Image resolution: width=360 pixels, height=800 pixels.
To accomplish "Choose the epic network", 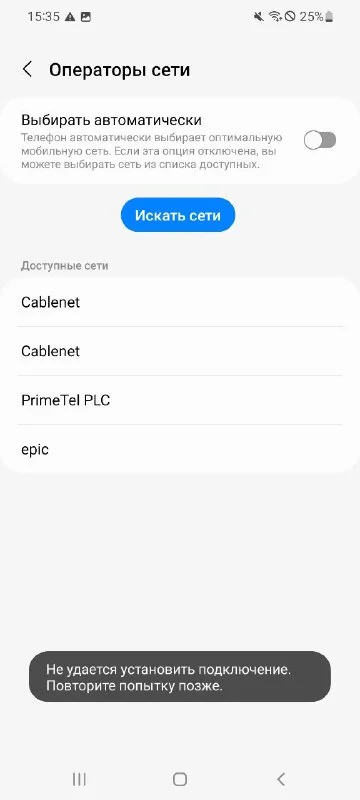I will [x=180, y=449].
